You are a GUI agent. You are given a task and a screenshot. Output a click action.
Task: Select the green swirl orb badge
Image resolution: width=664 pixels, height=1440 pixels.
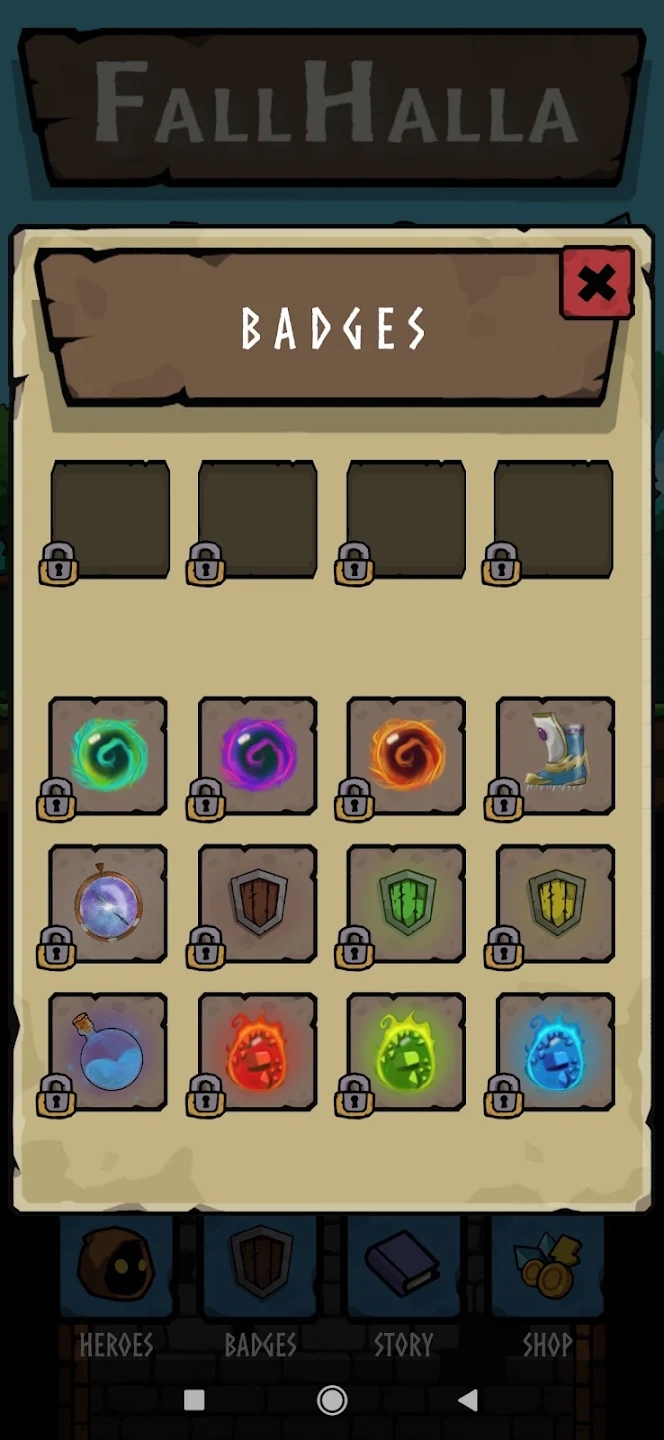click(108, 754)
